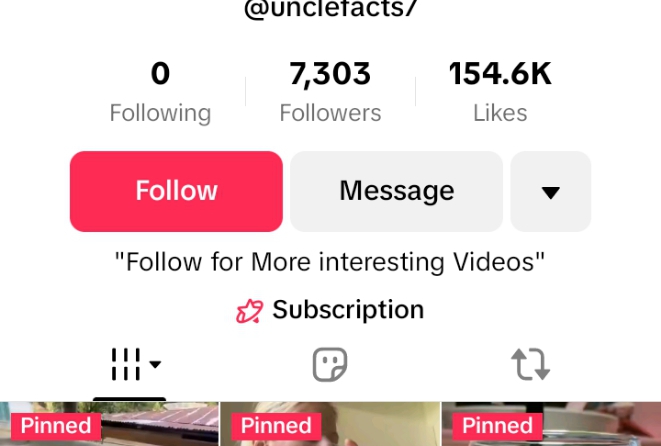
Task: Switch to the reposts tab
Action: click(530, 365)
